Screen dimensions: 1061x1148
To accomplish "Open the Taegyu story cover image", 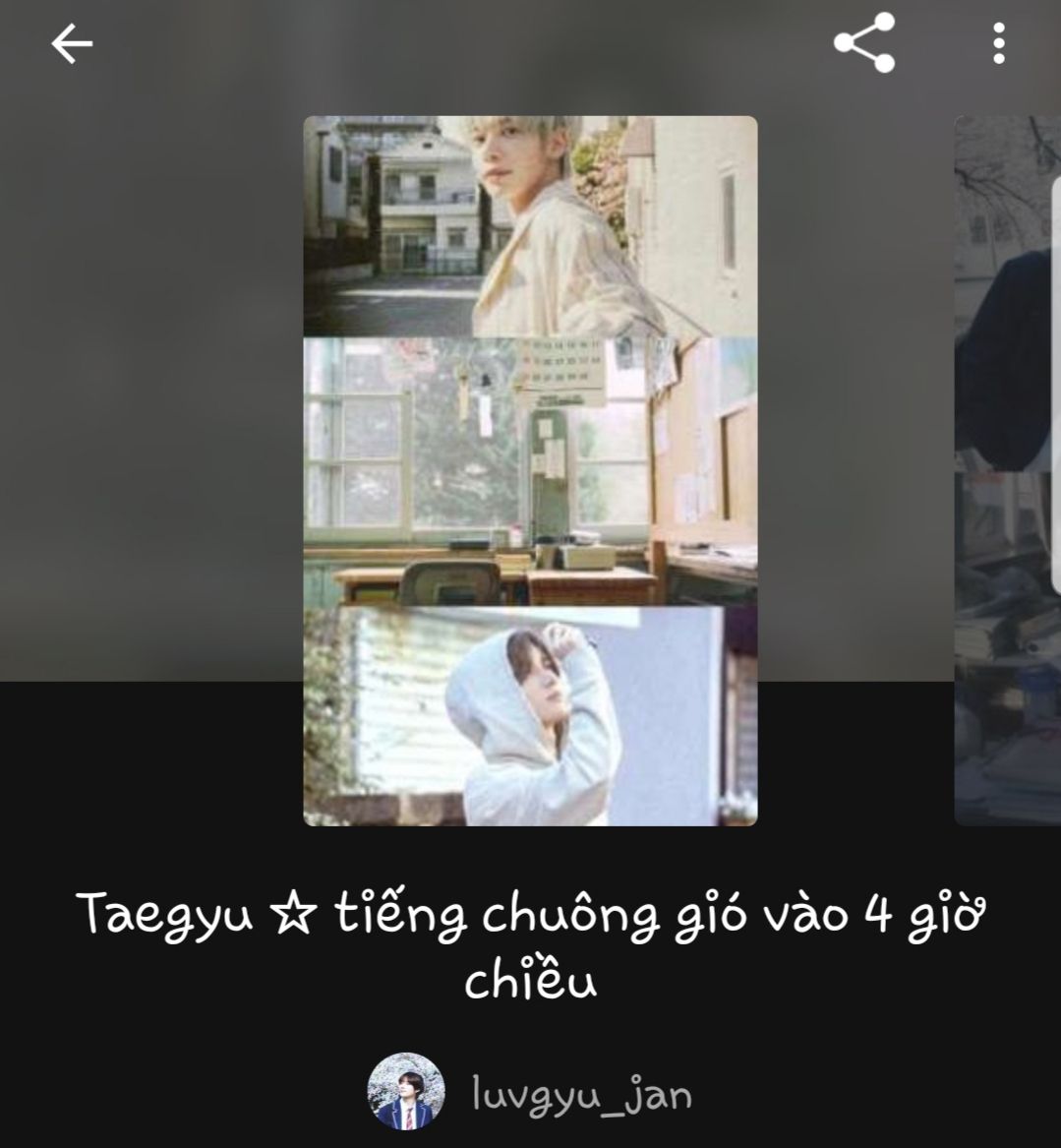I will (530, 470).
